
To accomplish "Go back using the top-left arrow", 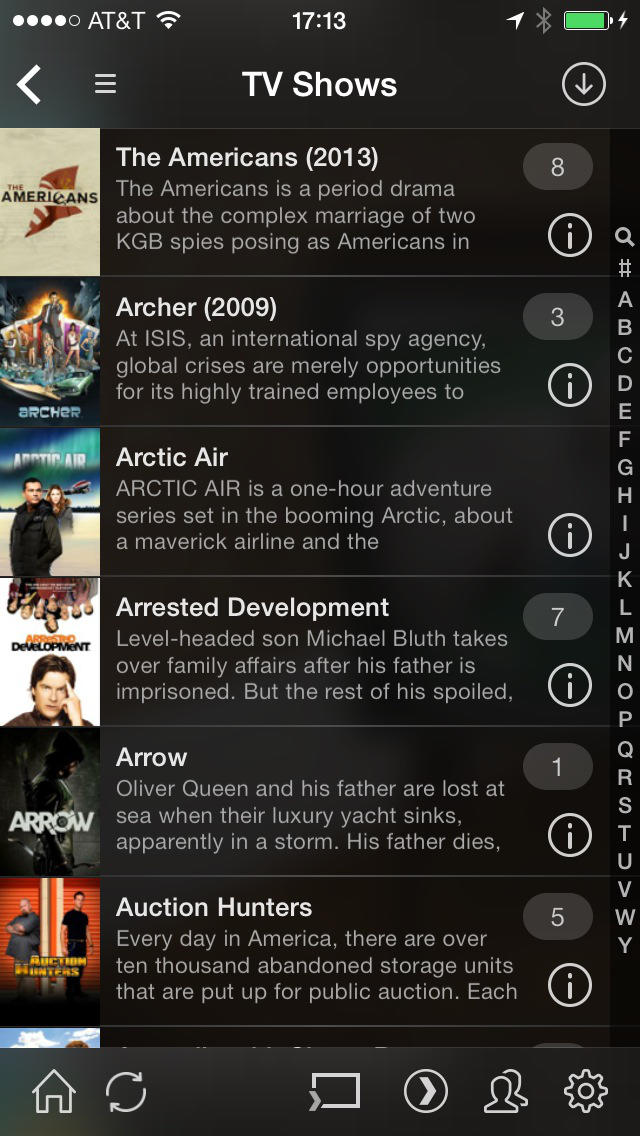I will coord(30,85).
